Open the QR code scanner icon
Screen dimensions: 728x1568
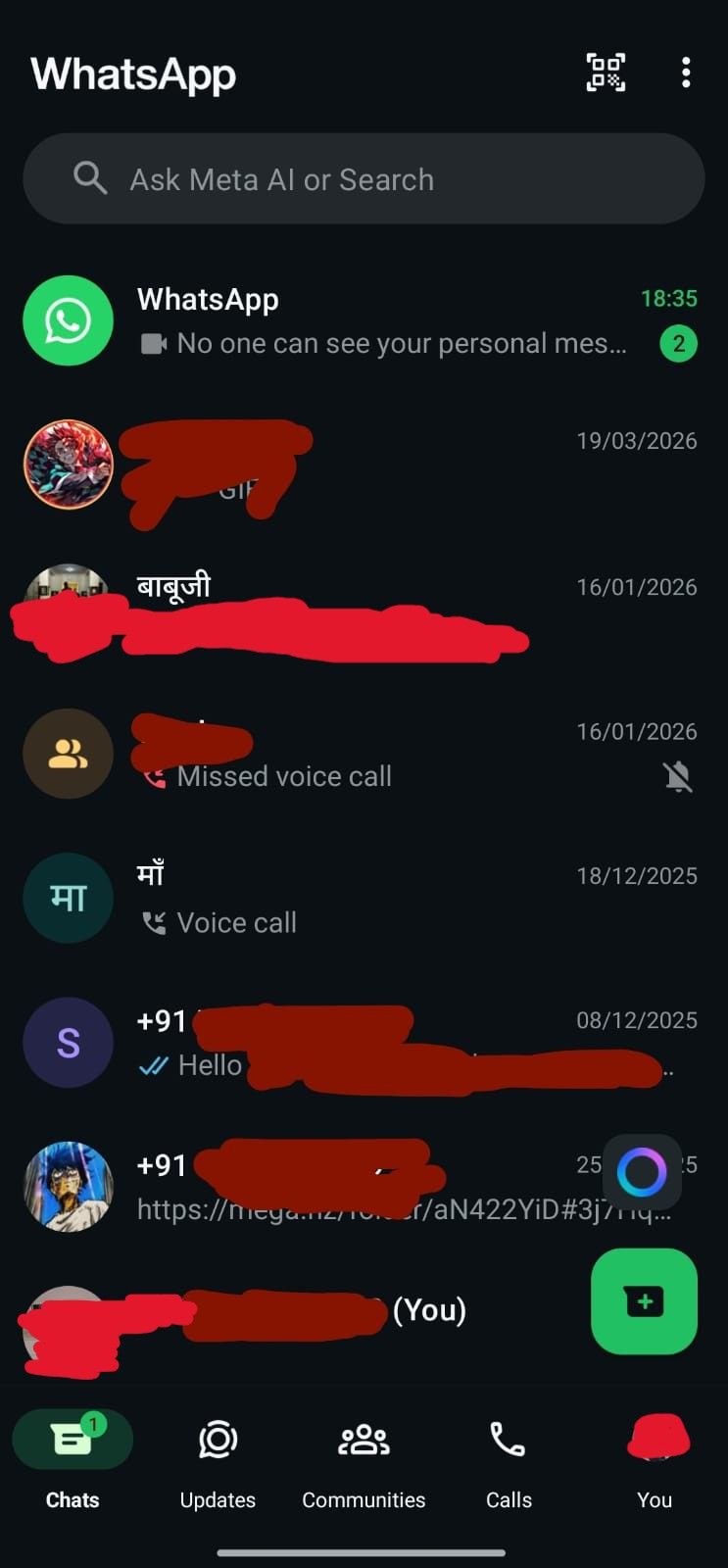coord(606,73)
